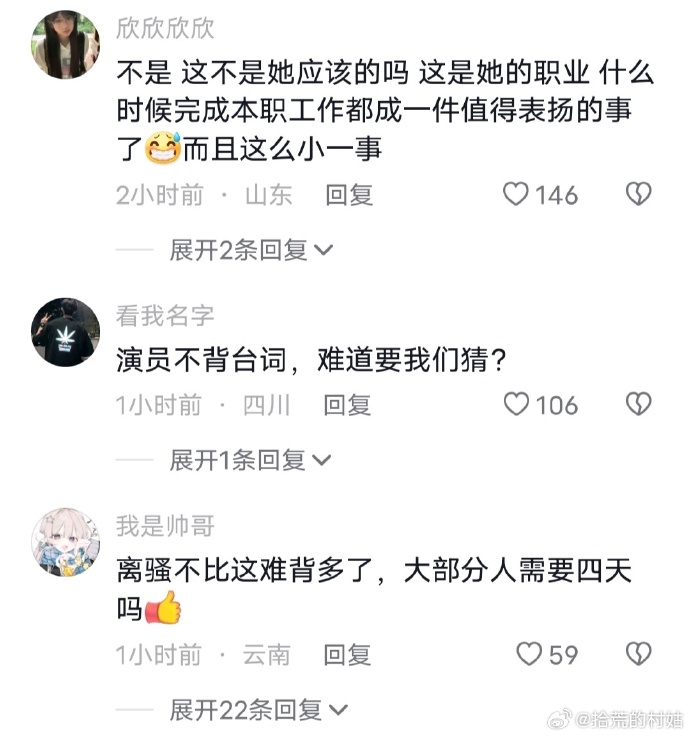Tap 回复 on 看我名字's comment
Viewport: 690px width, 736px height.
(347, 405)
